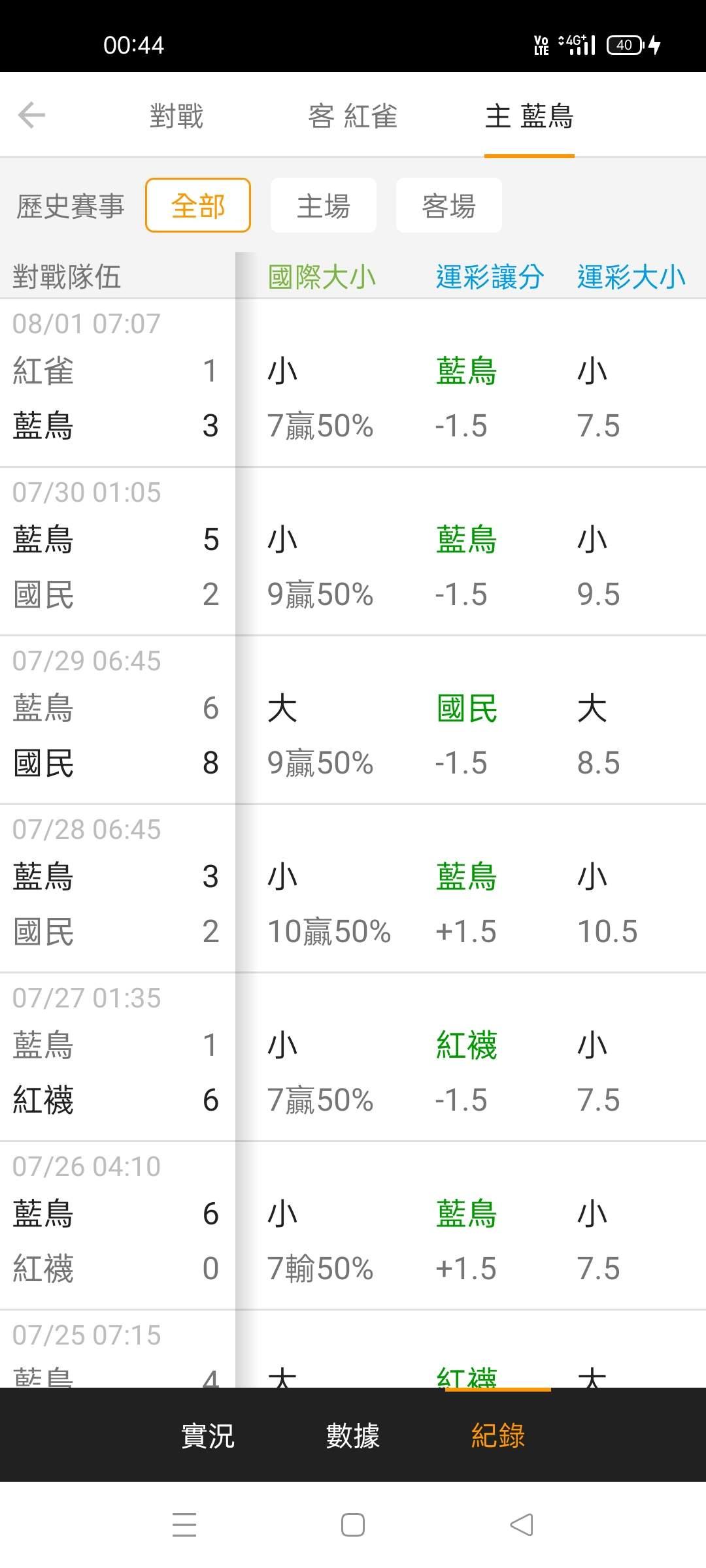The height and width of the screenshot is (1568, 706).
Task: Open the 數據 bottom tab
Action: coord(353,1435)
